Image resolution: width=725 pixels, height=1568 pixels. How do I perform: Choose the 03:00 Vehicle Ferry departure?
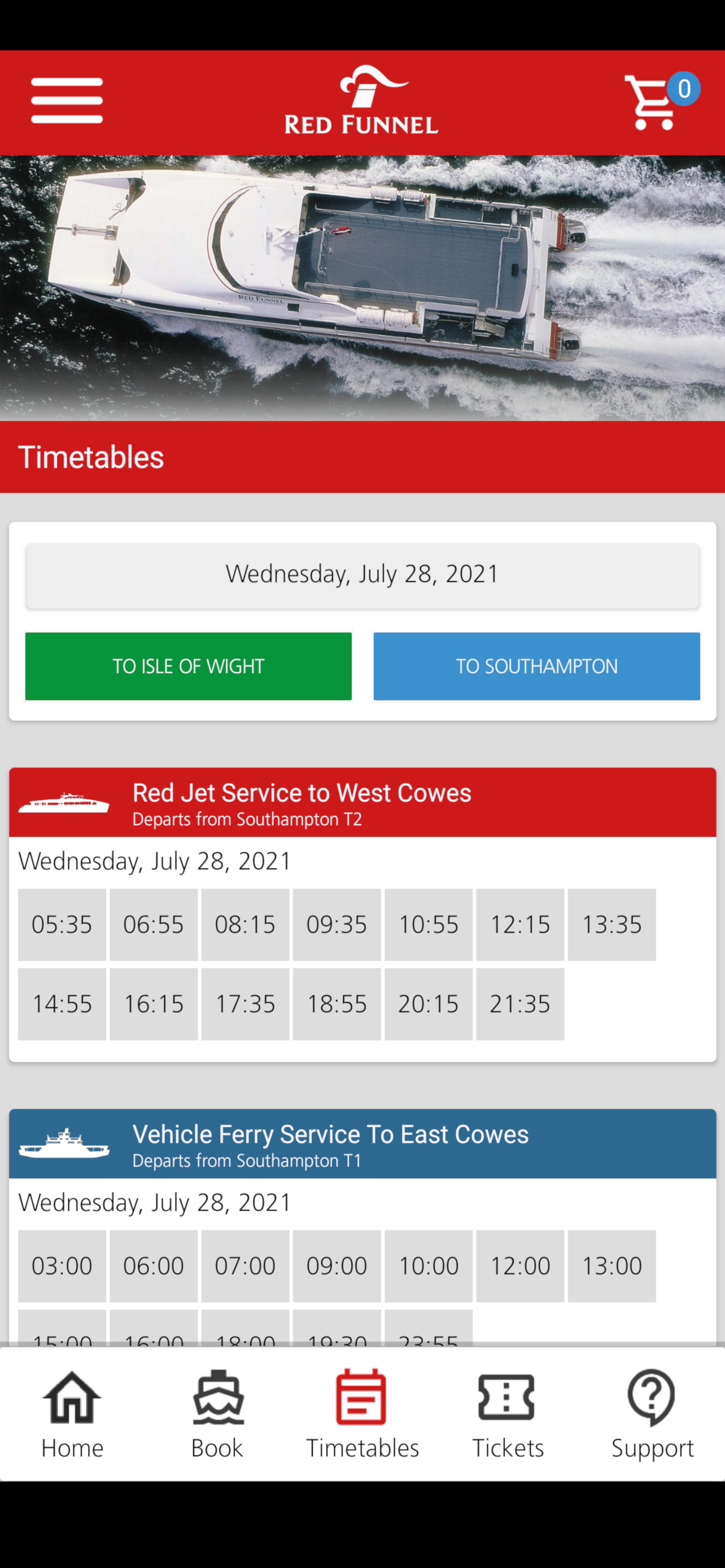click(62, 1265)
